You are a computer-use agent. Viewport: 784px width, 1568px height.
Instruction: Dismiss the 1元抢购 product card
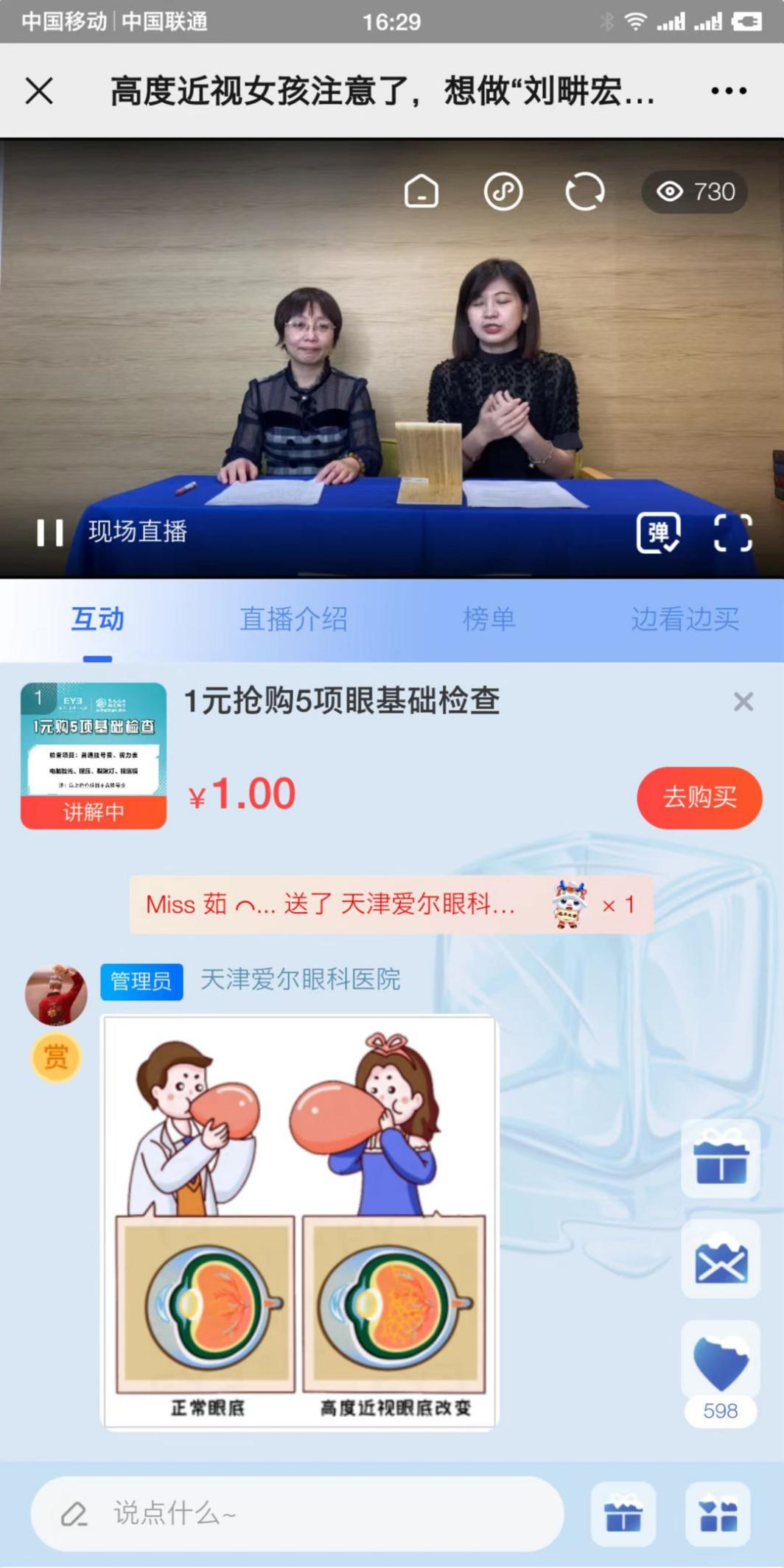[x=743, y=702]
